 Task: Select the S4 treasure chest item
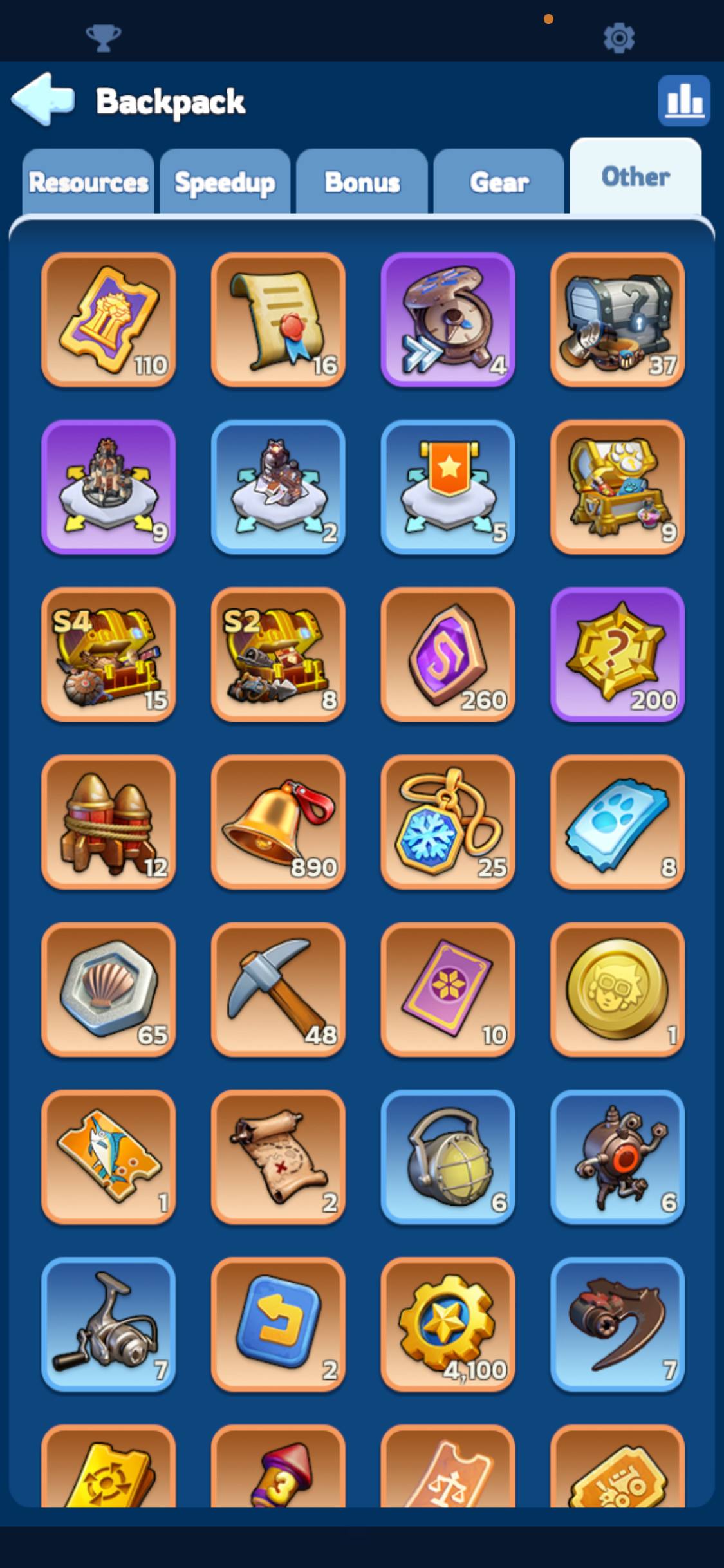point(109,655)
